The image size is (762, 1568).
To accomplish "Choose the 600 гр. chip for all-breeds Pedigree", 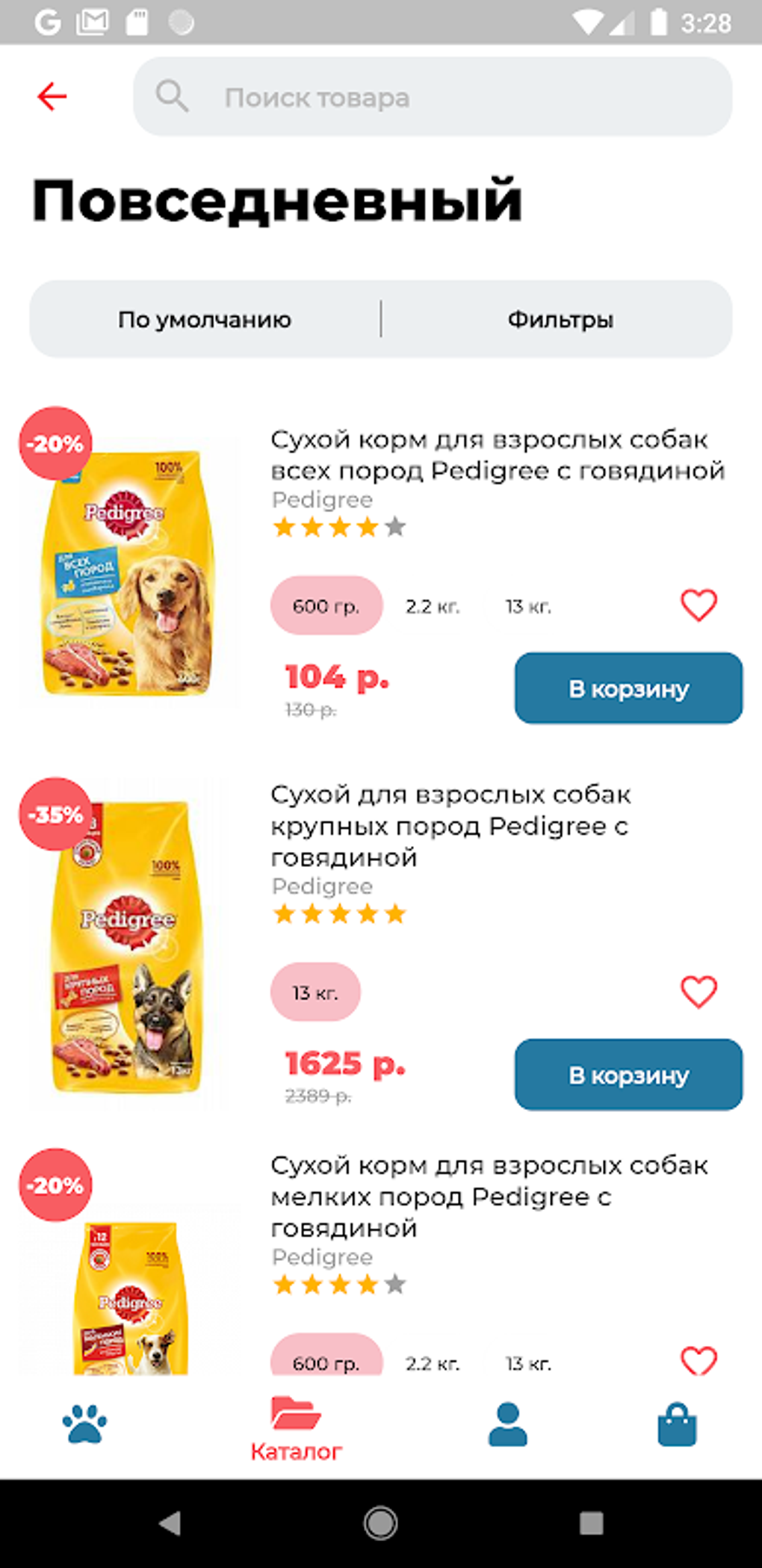I will pyautogui.click(x=326, y=606).
